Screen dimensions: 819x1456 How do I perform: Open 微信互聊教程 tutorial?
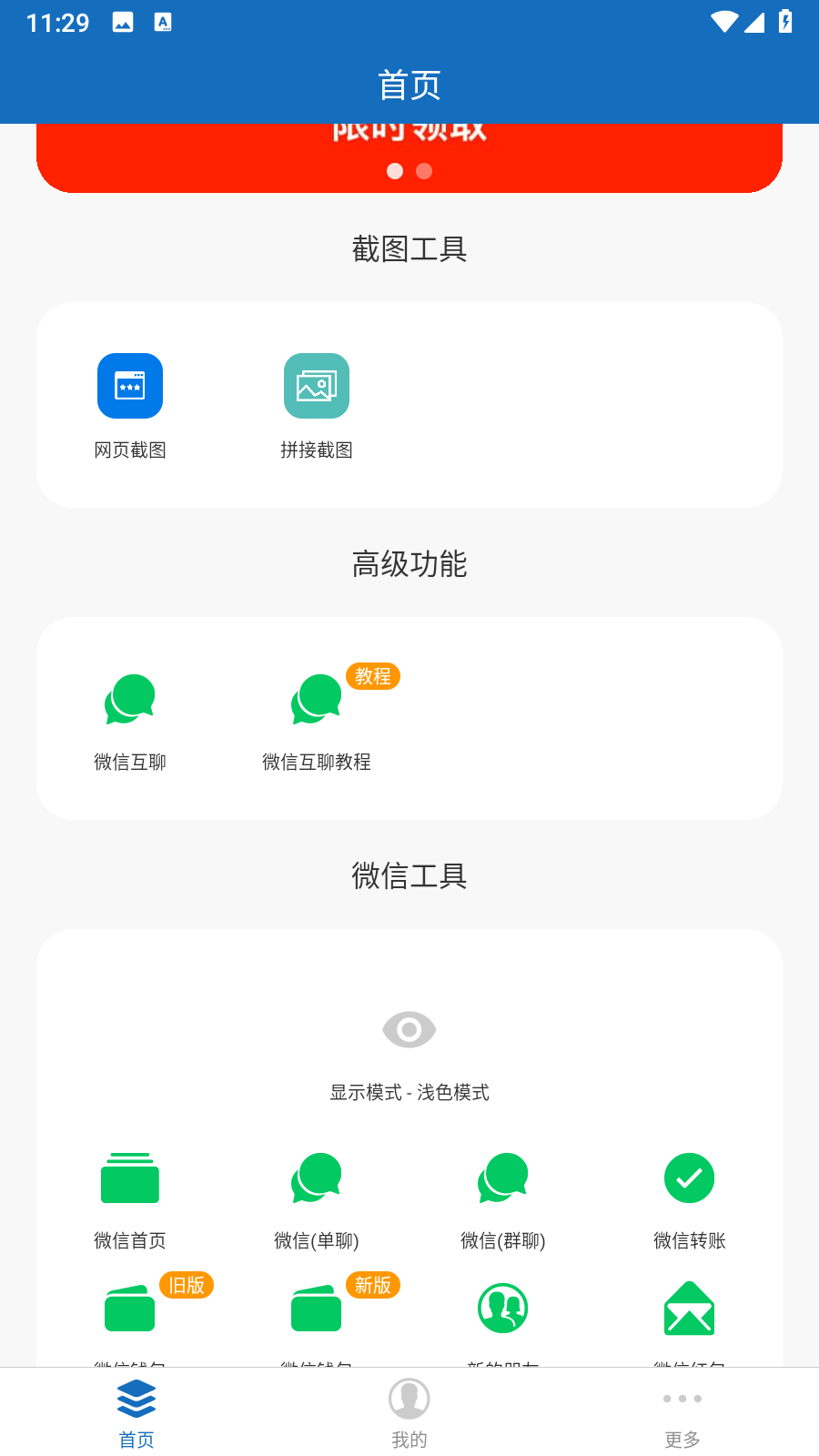316,701
